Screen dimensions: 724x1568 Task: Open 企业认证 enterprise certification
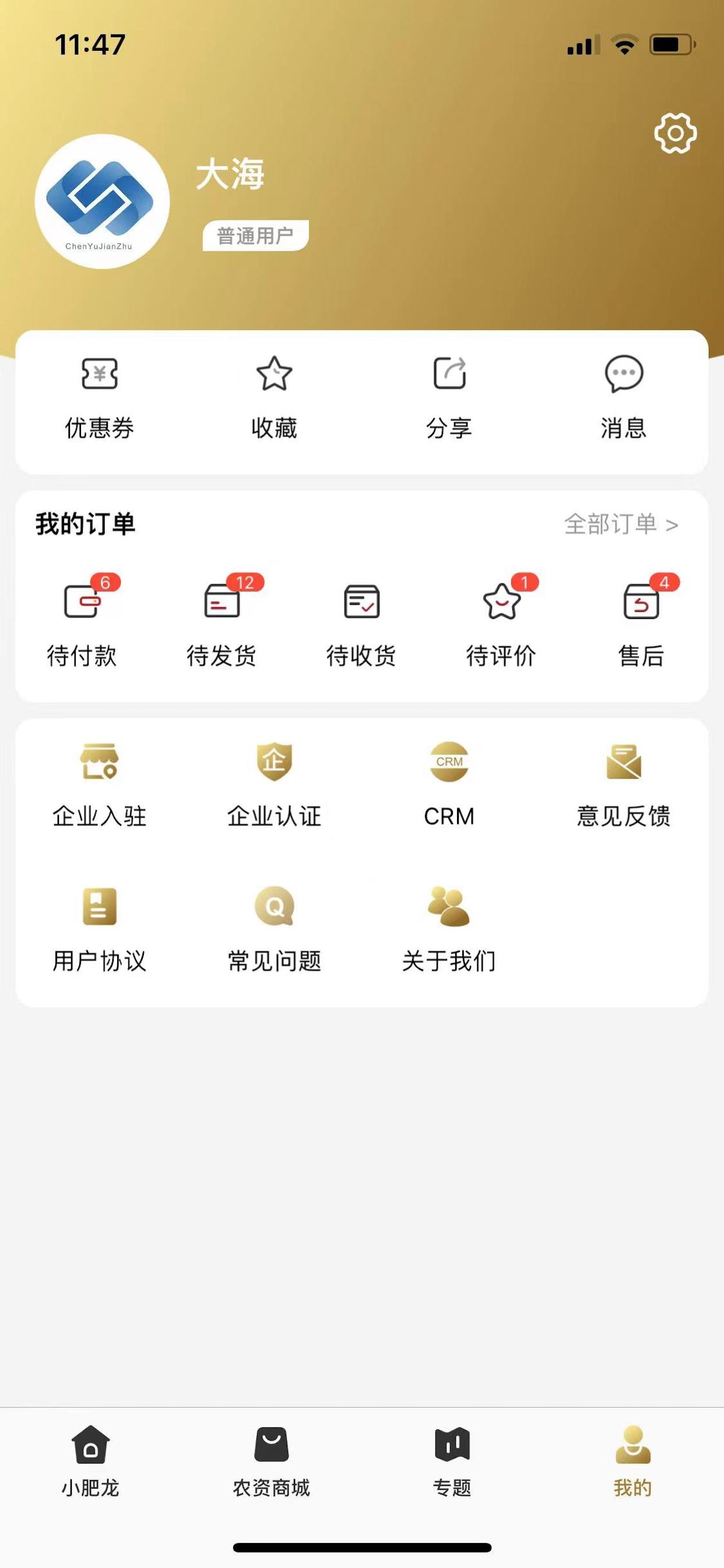(x=275, y=785)
